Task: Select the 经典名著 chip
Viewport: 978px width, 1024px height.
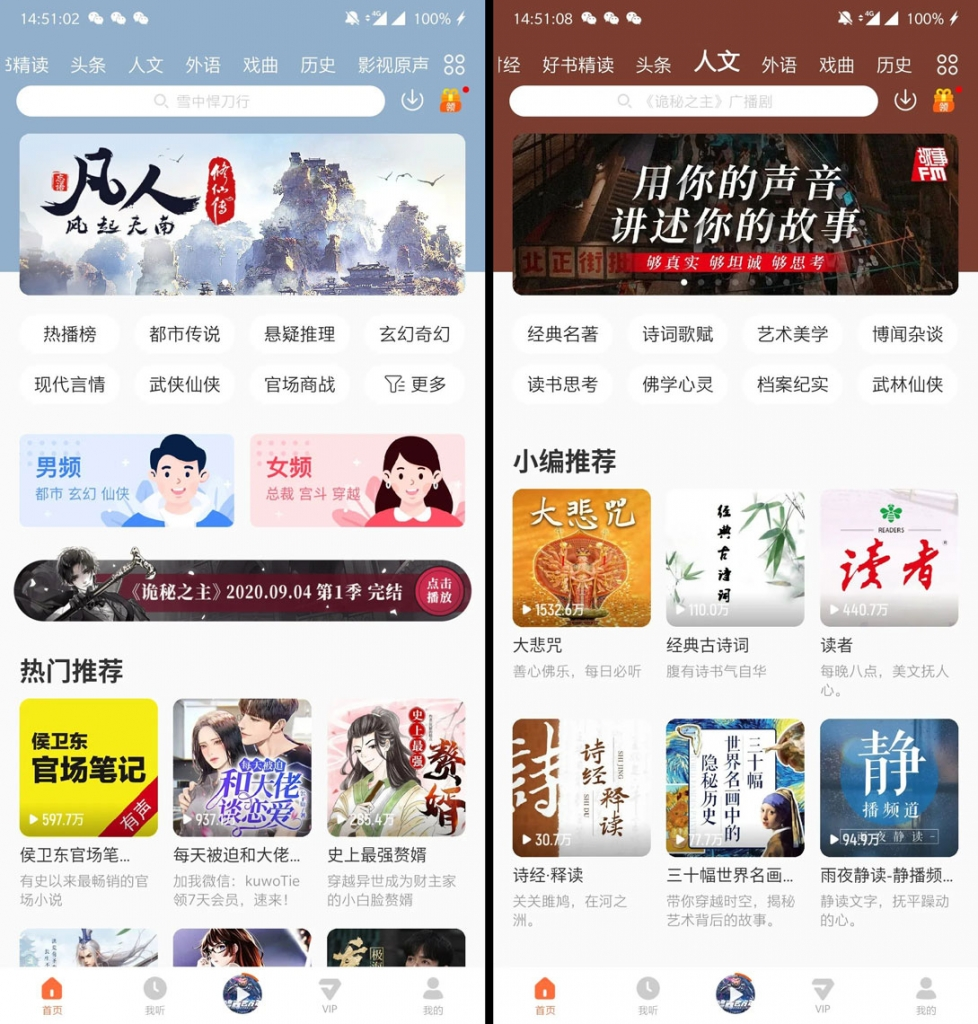Action: tap(563, 334)
